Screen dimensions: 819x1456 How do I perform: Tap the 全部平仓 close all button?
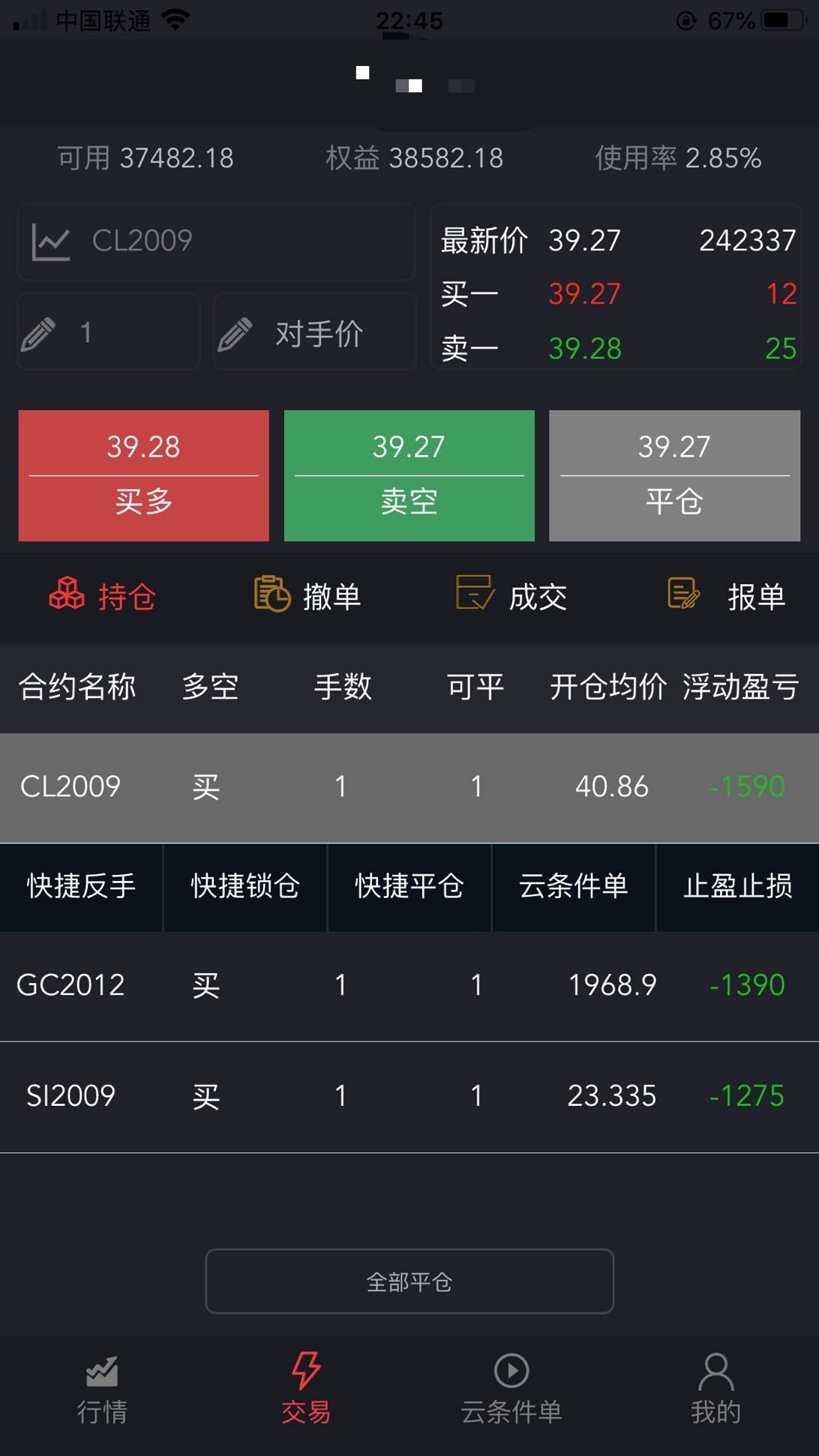[409, 1281]
